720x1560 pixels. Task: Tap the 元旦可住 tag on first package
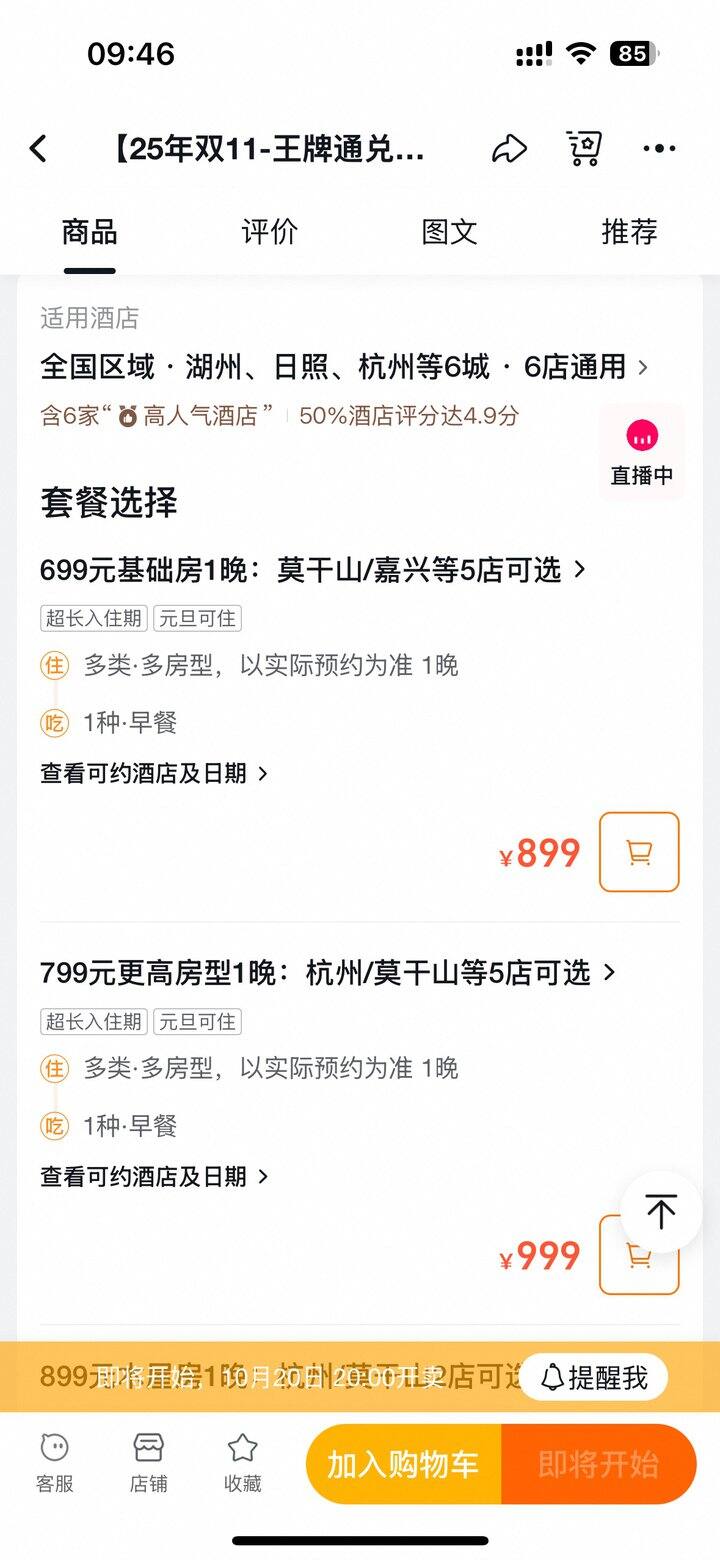pyautogui.click(x=196, y=618)
